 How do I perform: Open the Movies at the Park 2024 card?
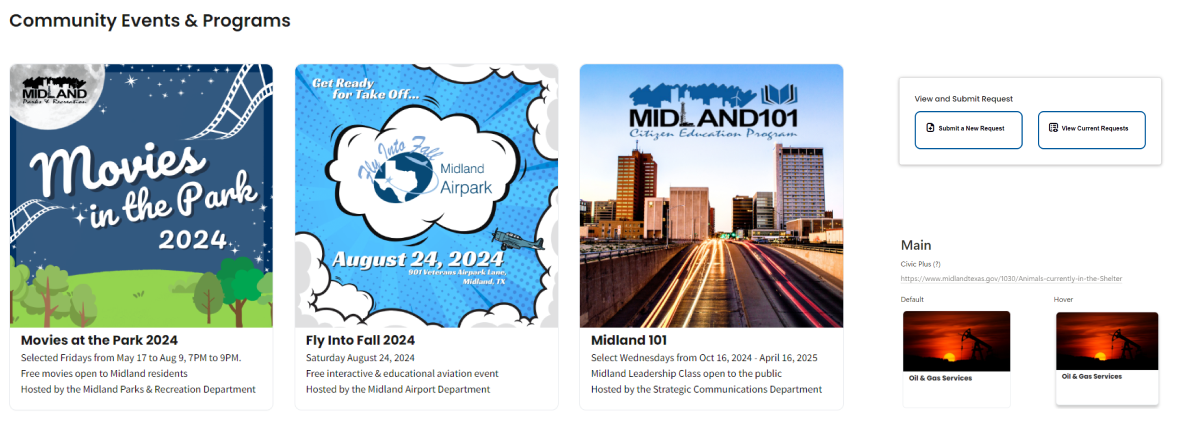tap(141, 237)
